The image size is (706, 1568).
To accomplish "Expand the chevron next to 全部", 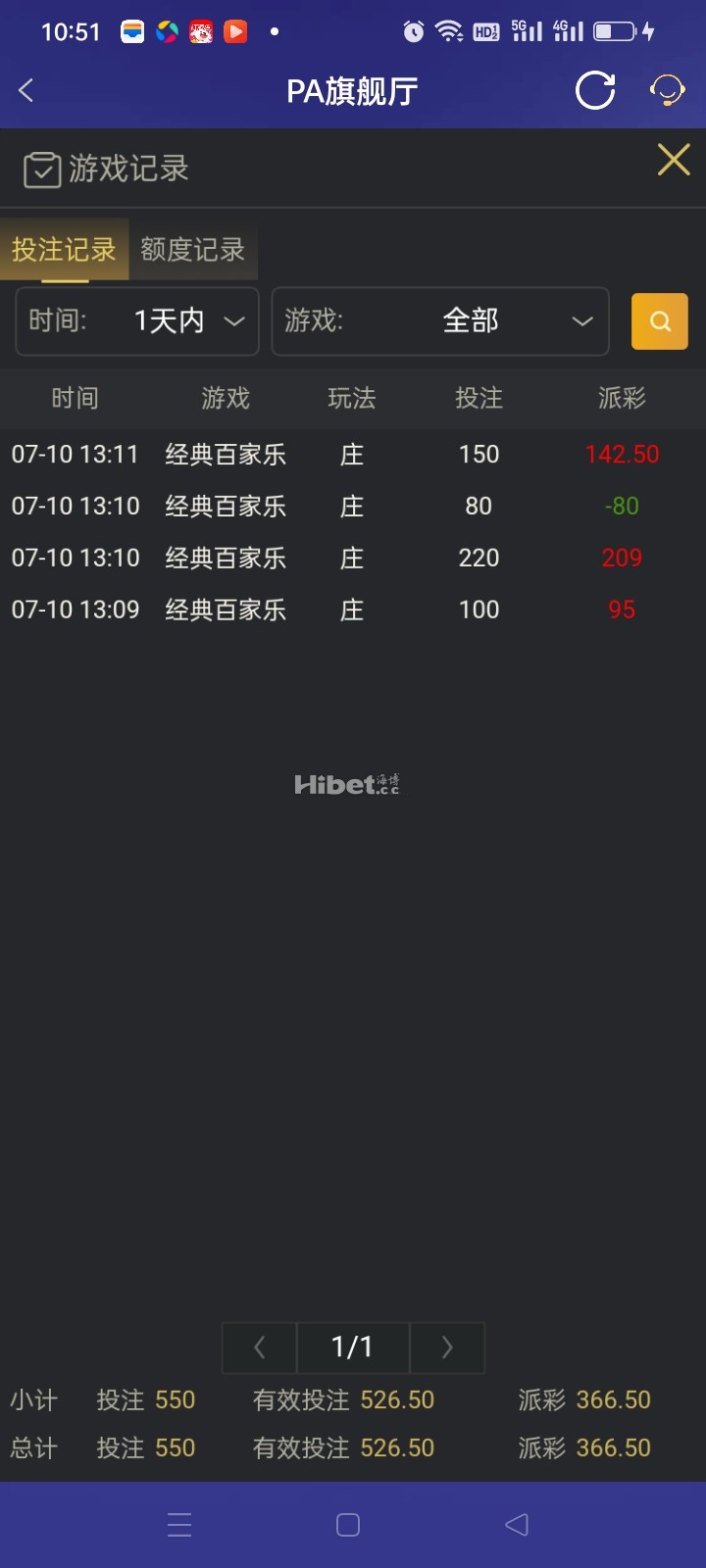I will click(x=582, y=321).
